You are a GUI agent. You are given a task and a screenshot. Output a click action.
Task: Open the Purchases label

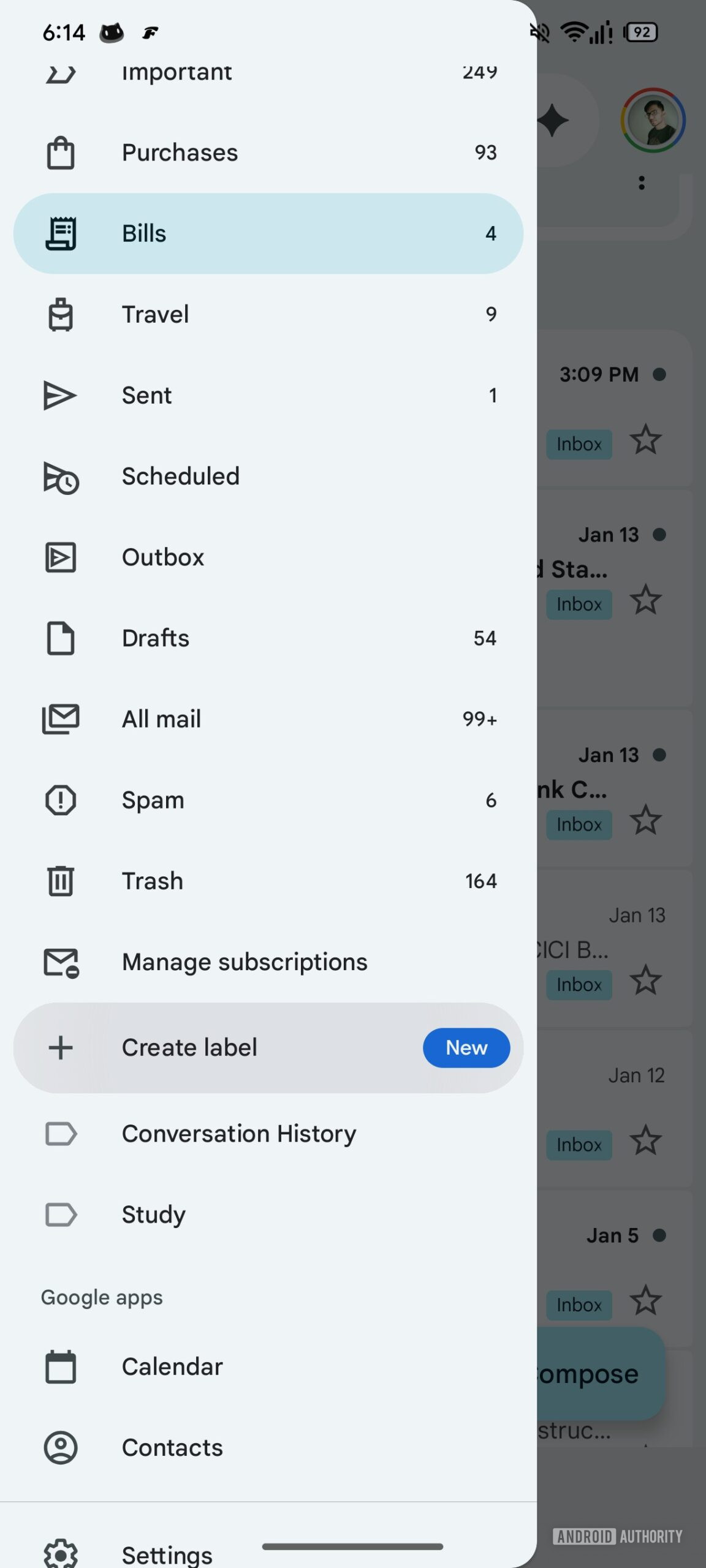[180, 153]
